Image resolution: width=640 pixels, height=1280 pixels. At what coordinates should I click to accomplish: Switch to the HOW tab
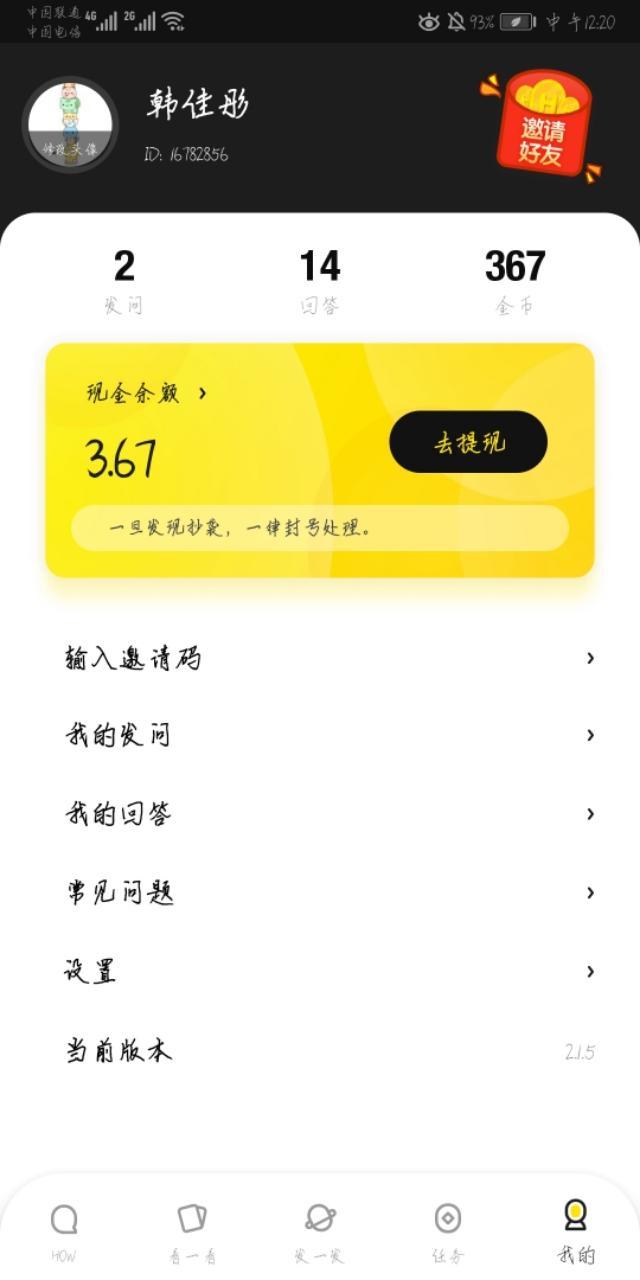[64, 1232]
